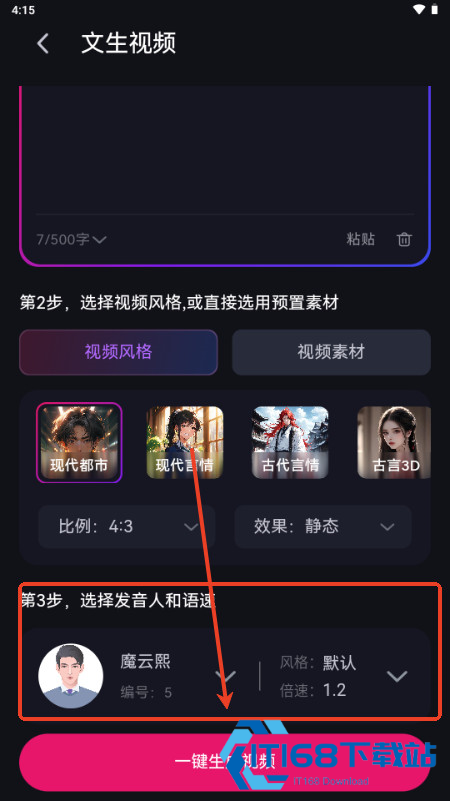450x801 pixels.
Task: Switch to the 视频素材 tab
Action: coord(331,352)
